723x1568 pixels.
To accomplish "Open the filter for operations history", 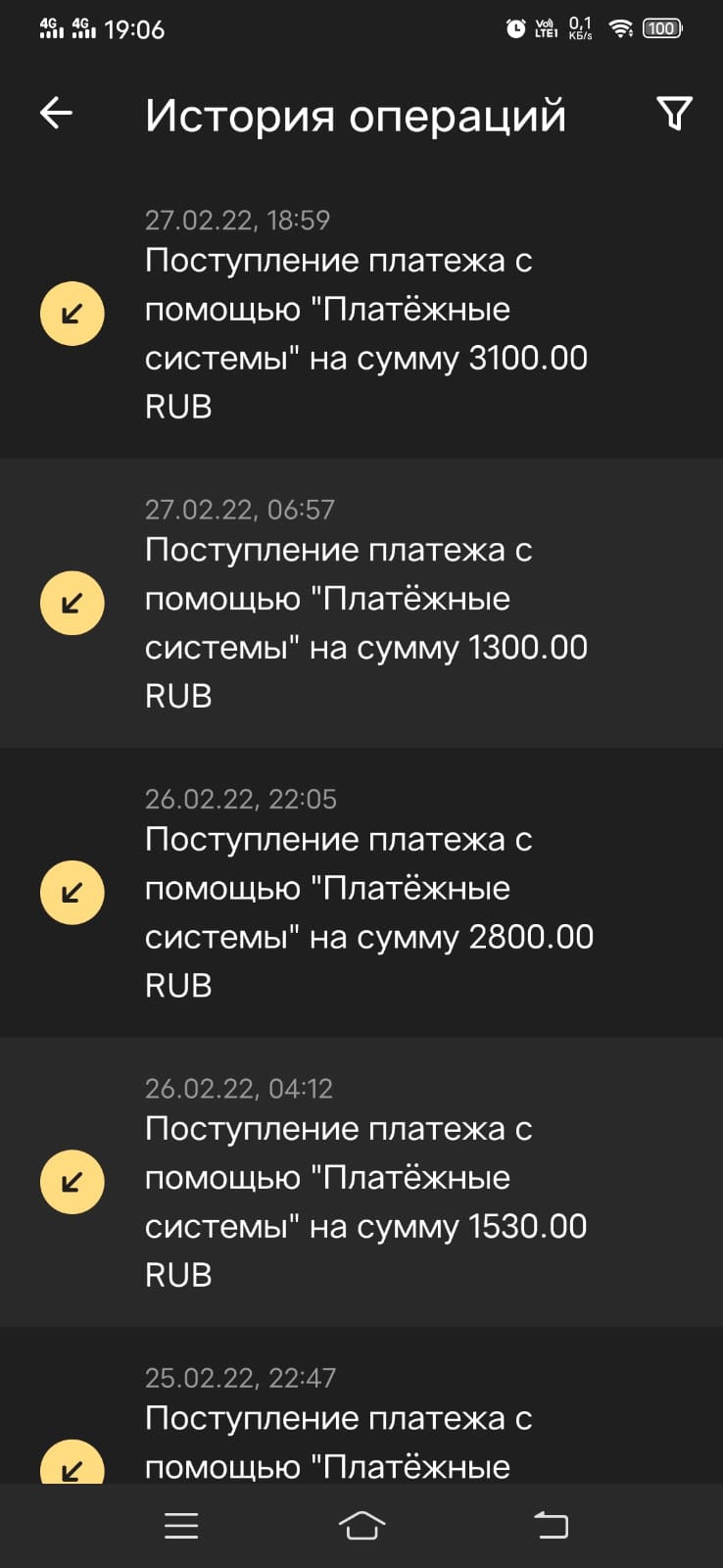I will 674,114.
